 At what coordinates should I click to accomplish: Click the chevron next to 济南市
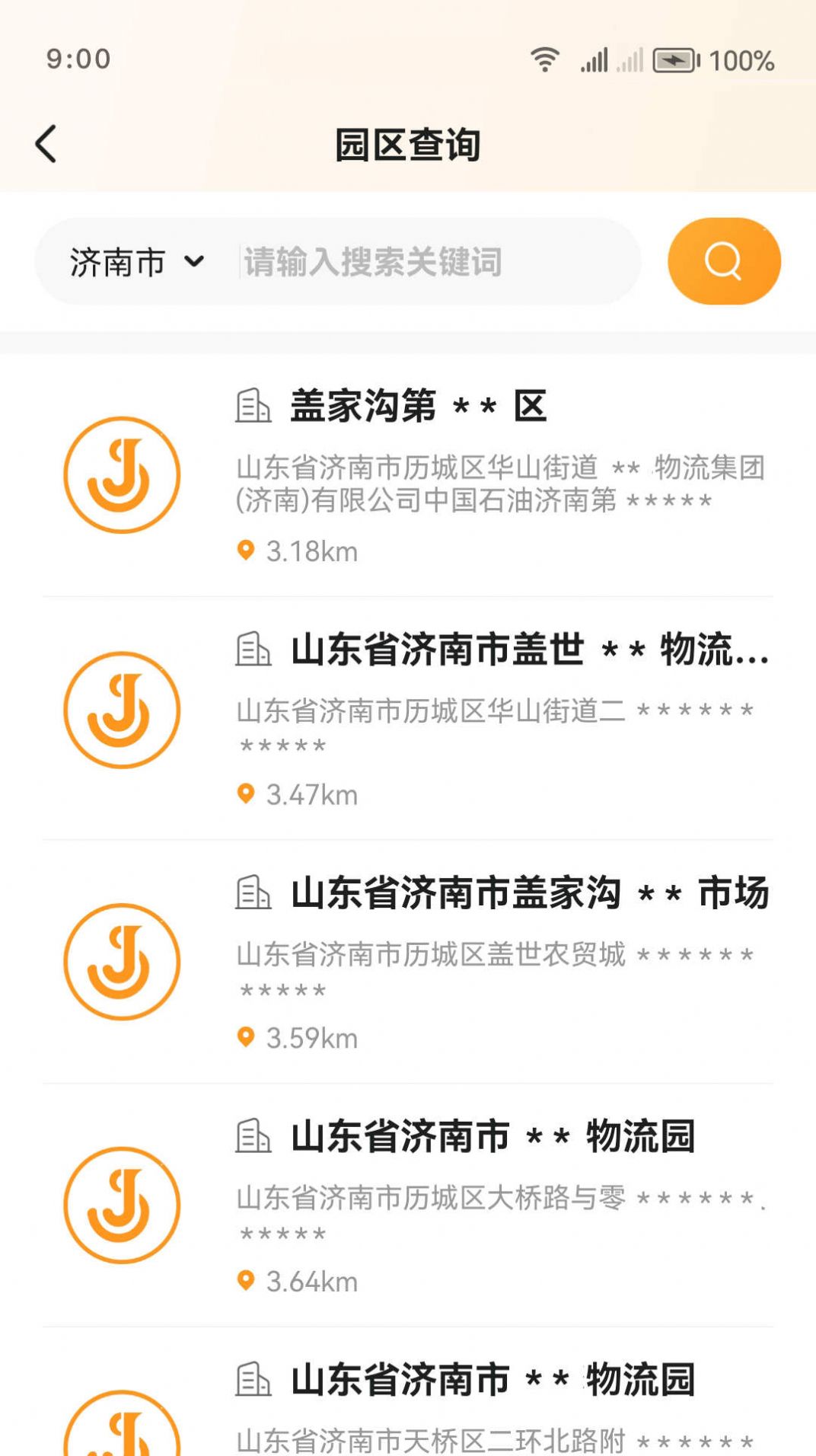[x=195, y=262]
